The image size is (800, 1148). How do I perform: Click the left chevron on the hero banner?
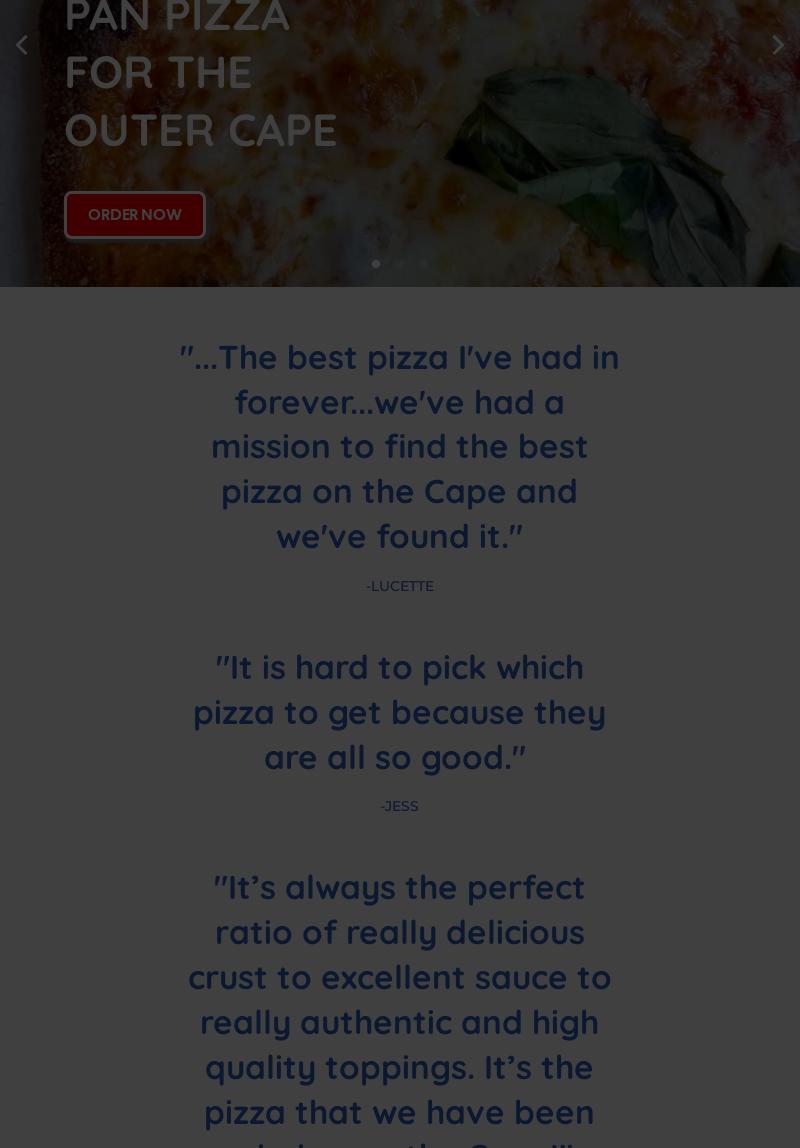(22, 44)
